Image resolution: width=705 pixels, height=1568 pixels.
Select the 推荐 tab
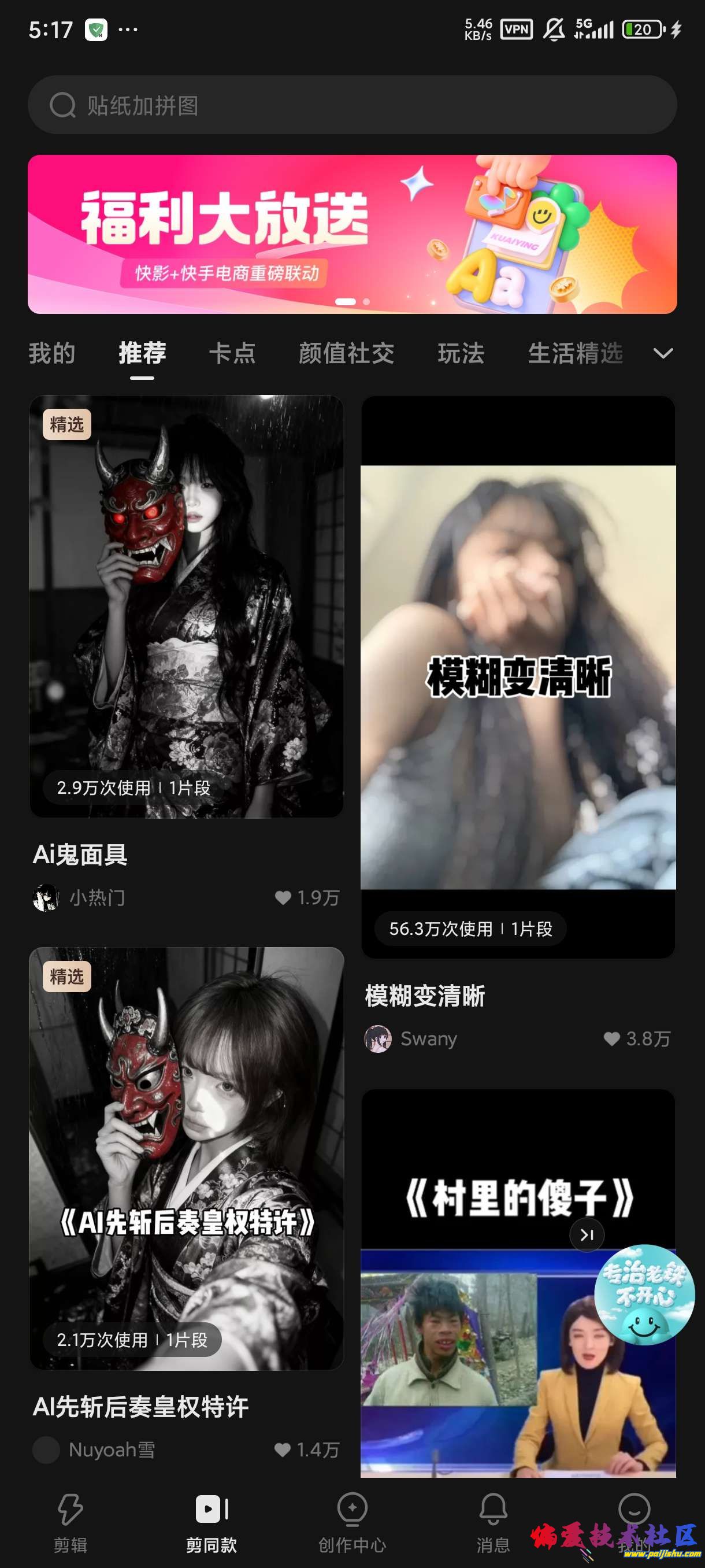point(142,354)
